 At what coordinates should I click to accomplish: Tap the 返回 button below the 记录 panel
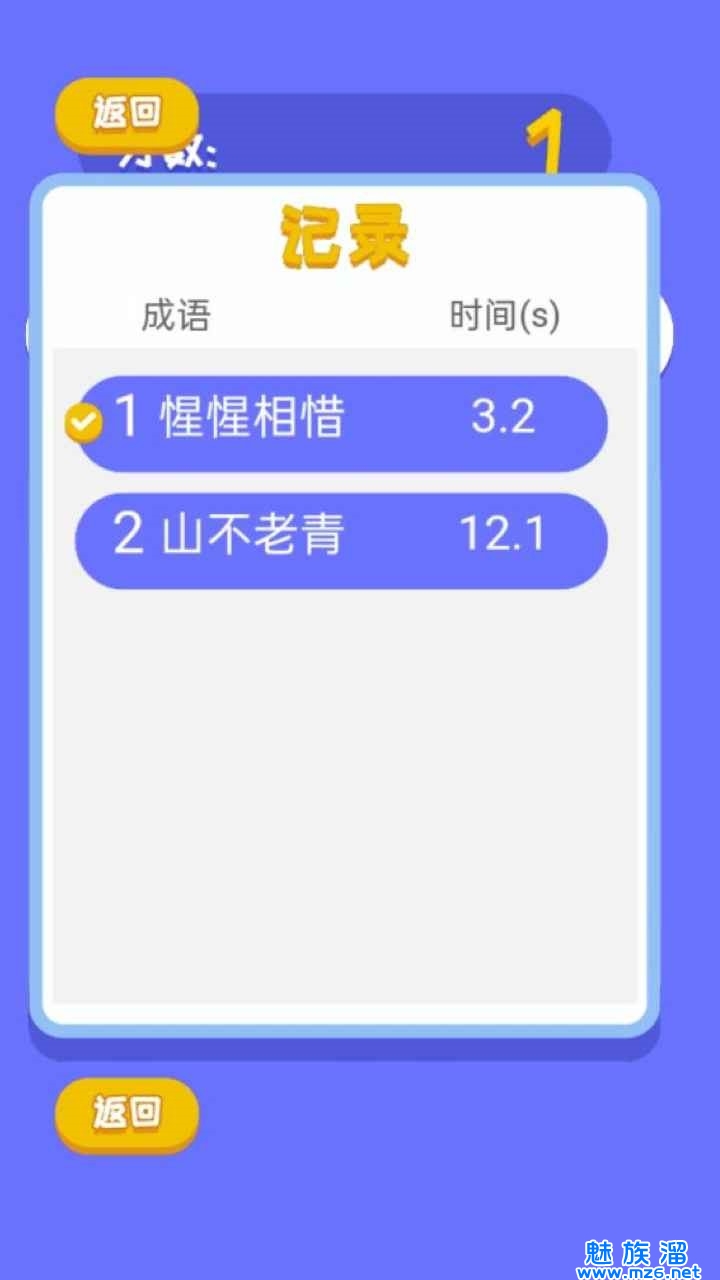[x=127, y=1113]
